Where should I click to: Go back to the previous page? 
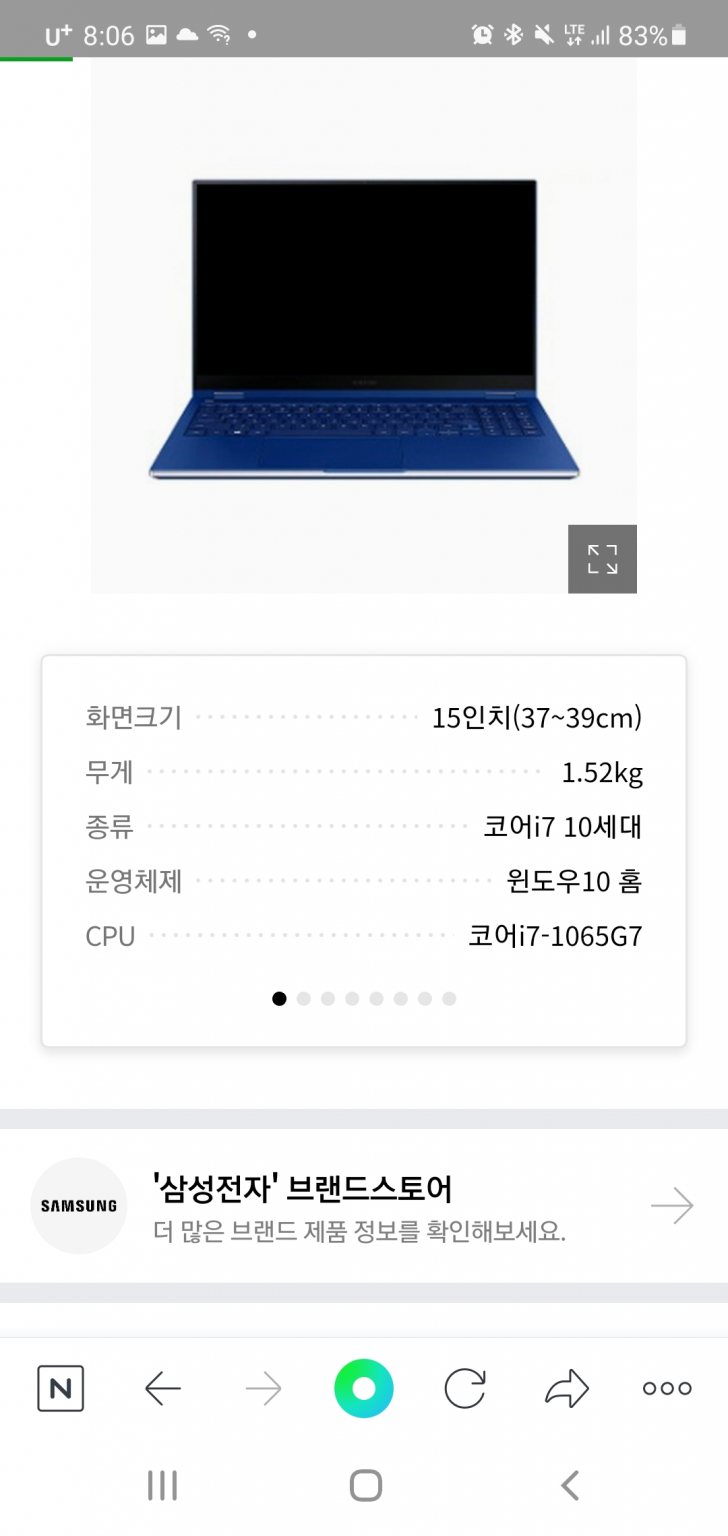coord(162,1388)
